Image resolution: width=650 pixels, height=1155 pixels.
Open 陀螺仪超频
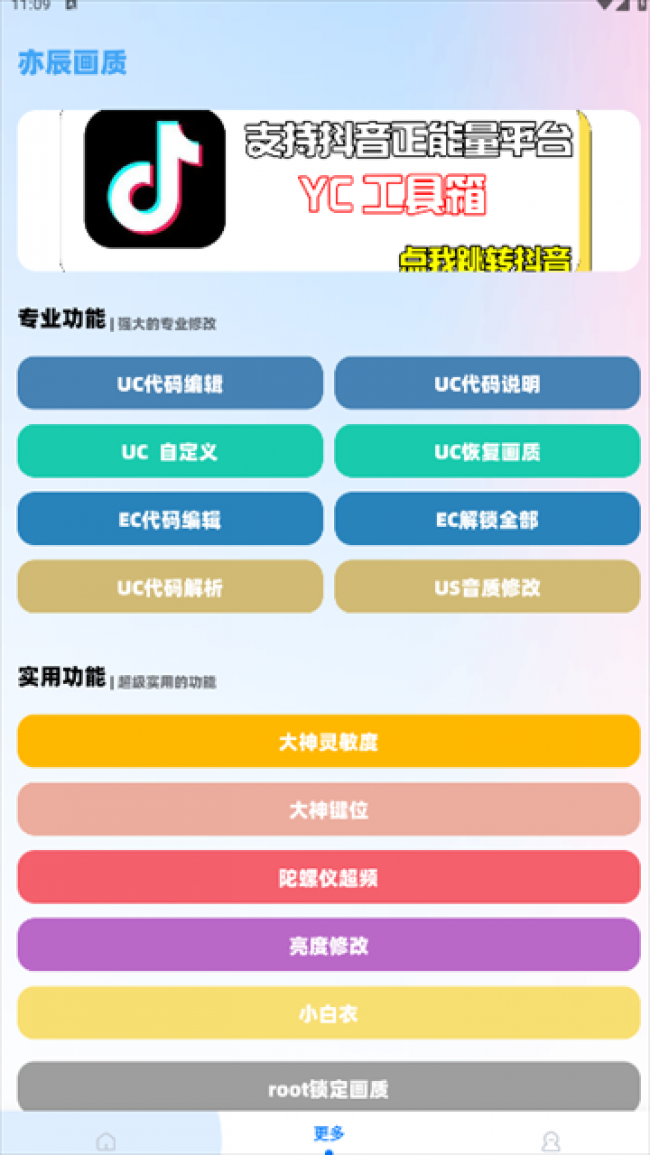(x=328, y=877)
